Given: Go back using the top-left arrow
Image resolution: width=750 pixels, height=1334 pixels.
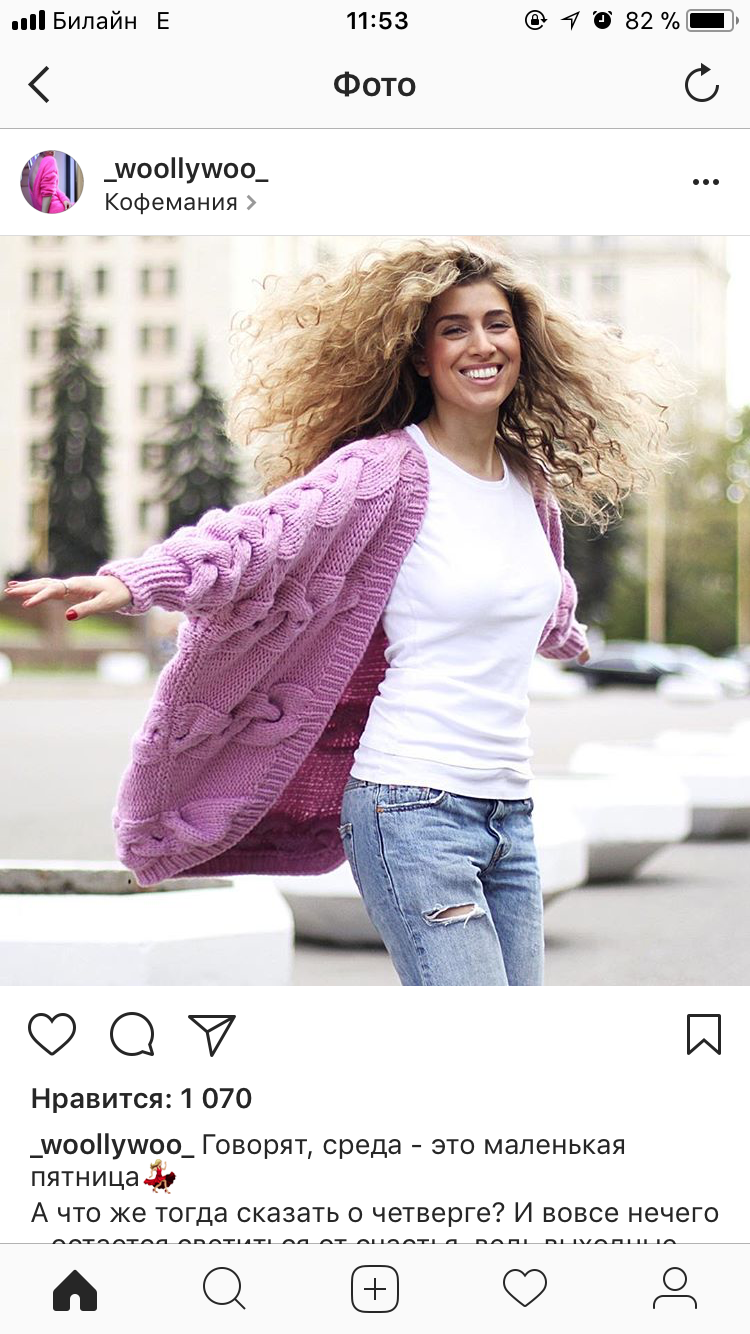Looking at the screenshot, I should pos(39,85).
